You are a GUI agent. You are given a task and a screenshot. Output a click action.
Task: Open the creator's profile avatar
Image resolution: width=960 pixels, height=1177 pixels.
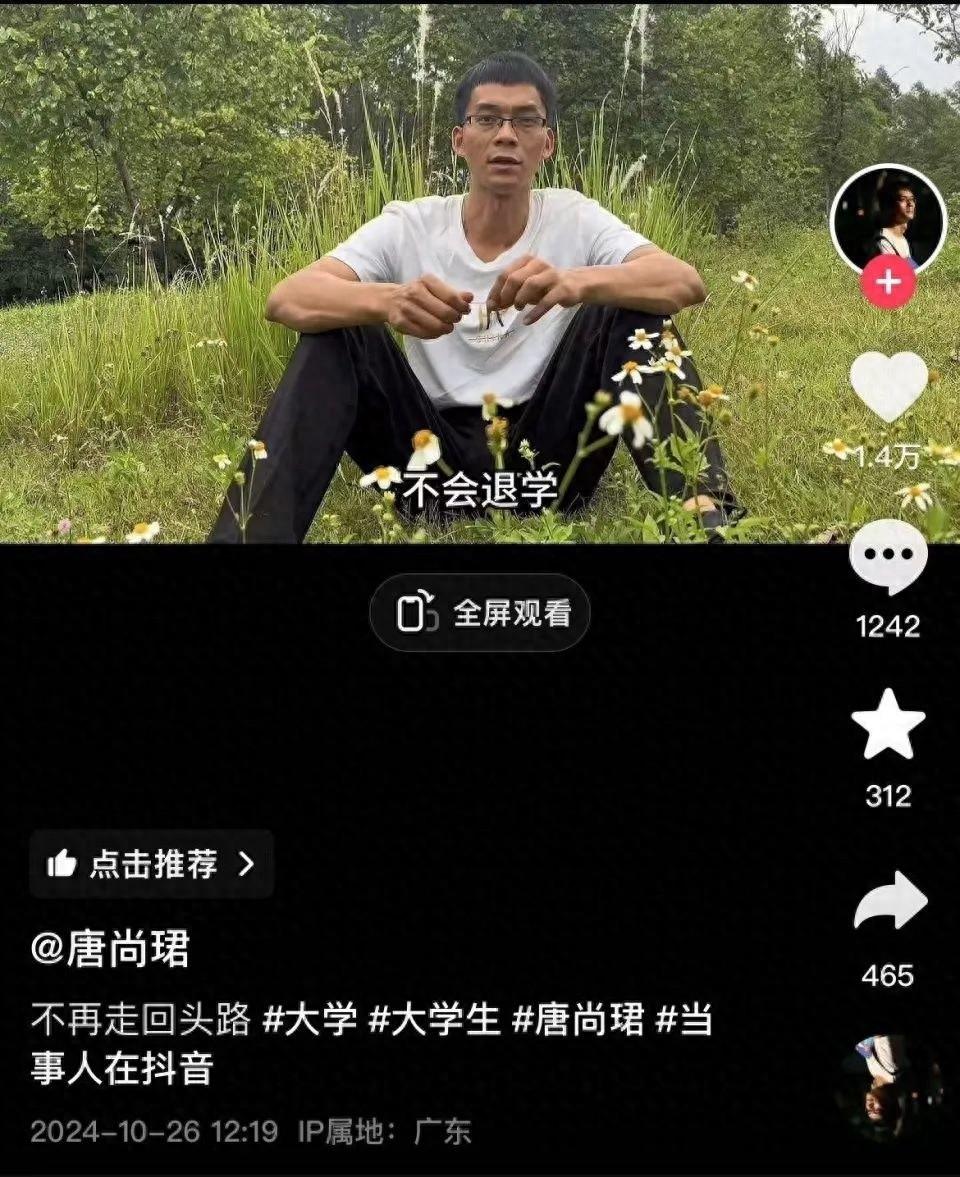888,218
